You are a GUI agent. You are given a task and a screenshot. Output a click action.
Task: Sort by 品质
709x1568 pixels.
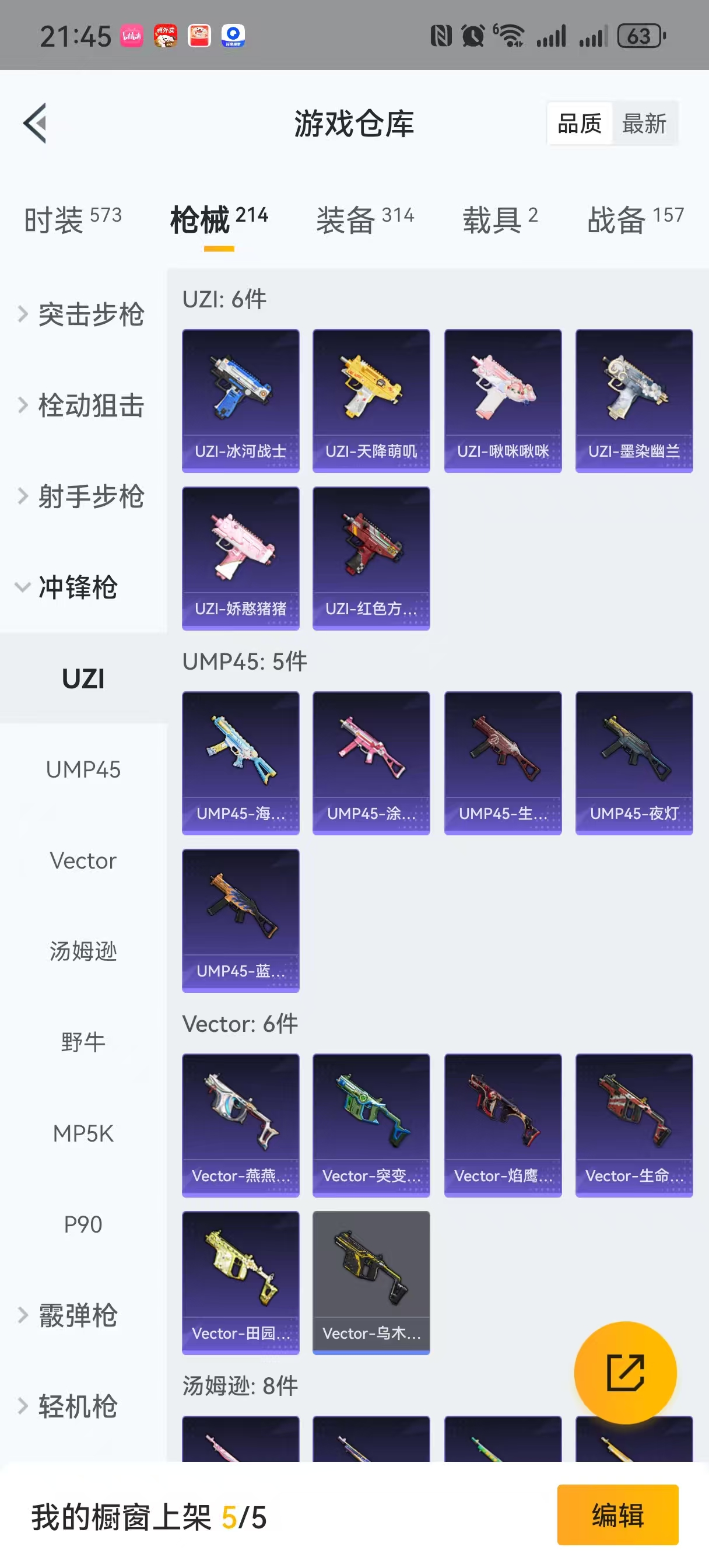580,124
